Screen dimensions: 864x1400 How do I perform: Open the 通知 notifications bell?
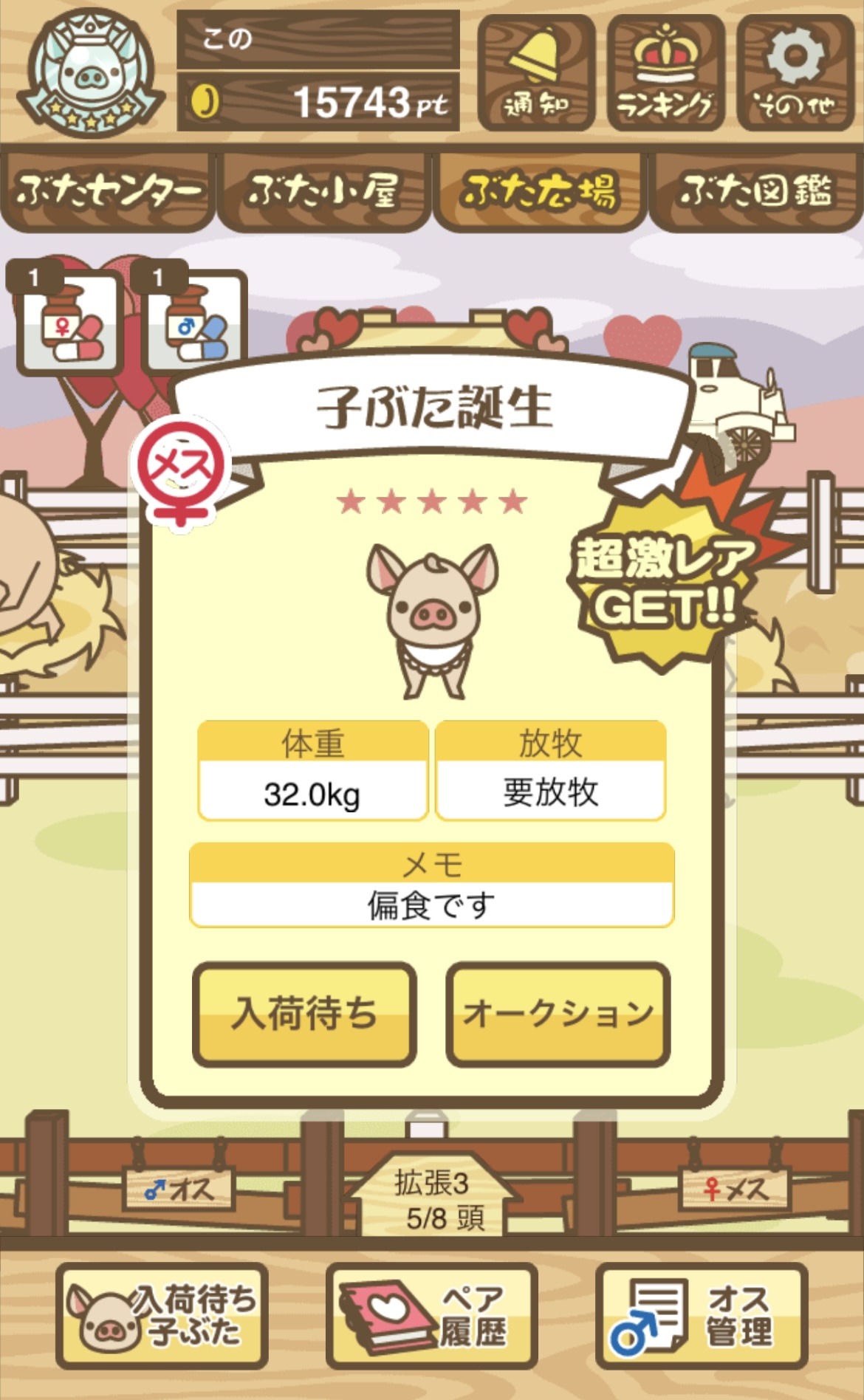pos(536,73)
